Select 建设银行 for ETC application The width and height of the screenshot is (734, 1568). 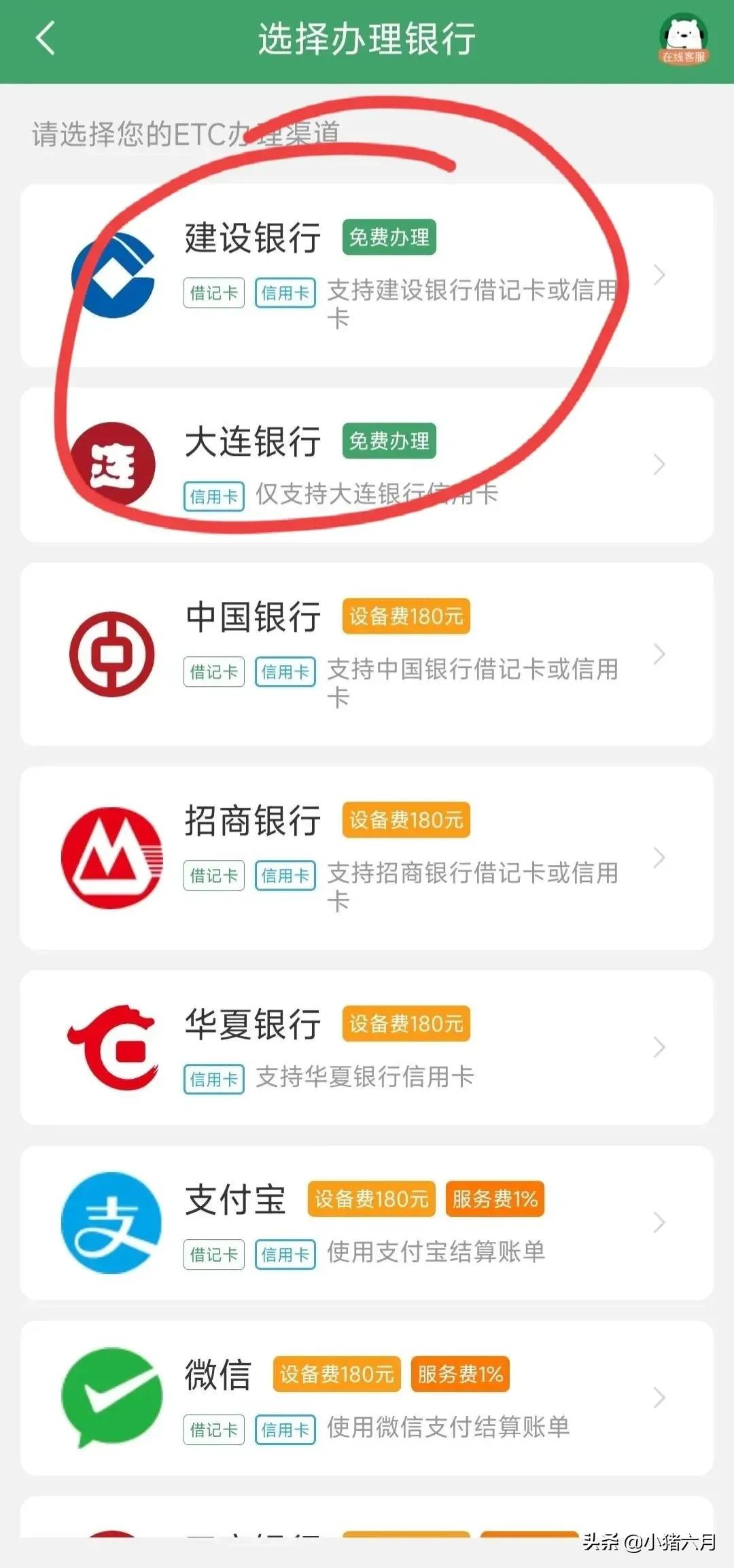tap(367, 275)
